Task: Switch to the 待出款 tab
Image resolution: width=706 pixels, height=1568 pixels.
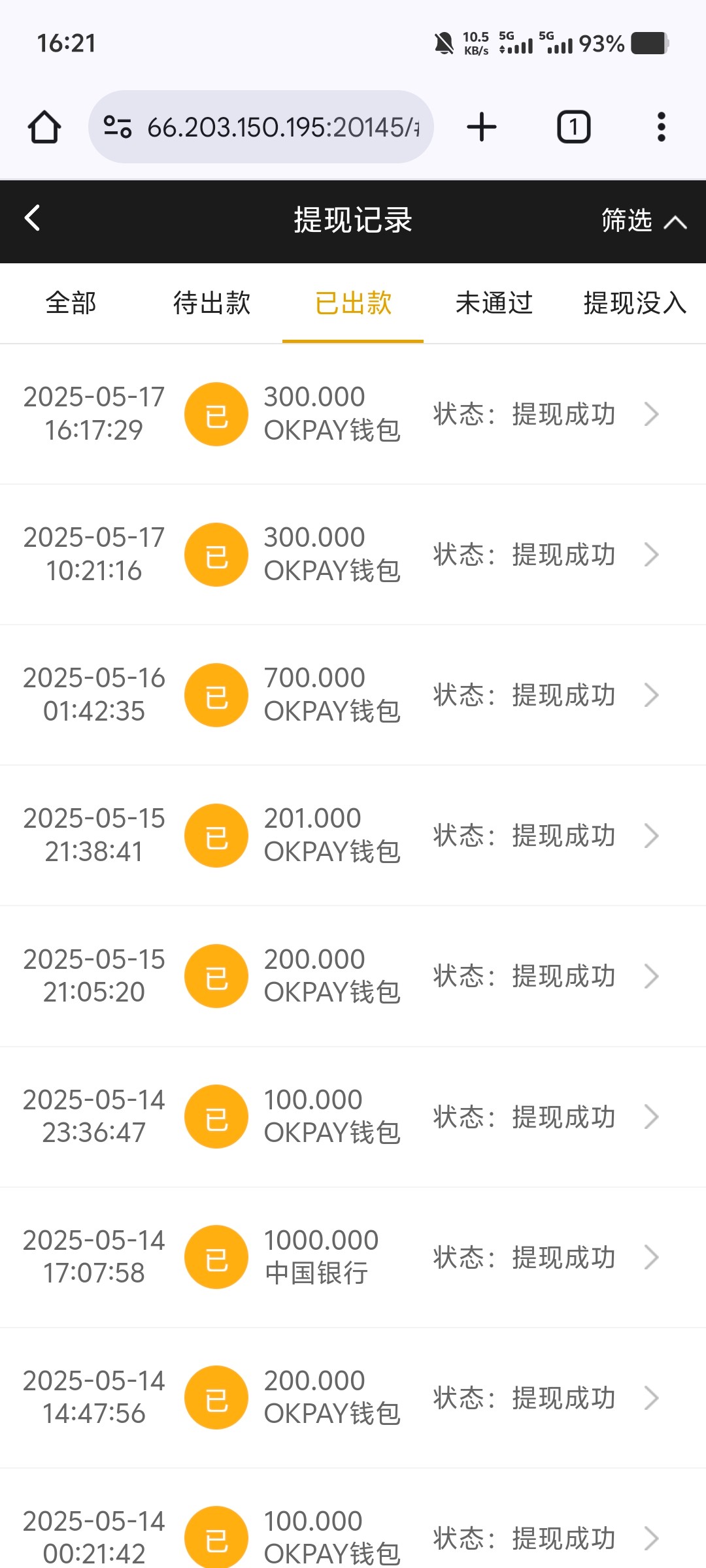Action: click(212, 303)
